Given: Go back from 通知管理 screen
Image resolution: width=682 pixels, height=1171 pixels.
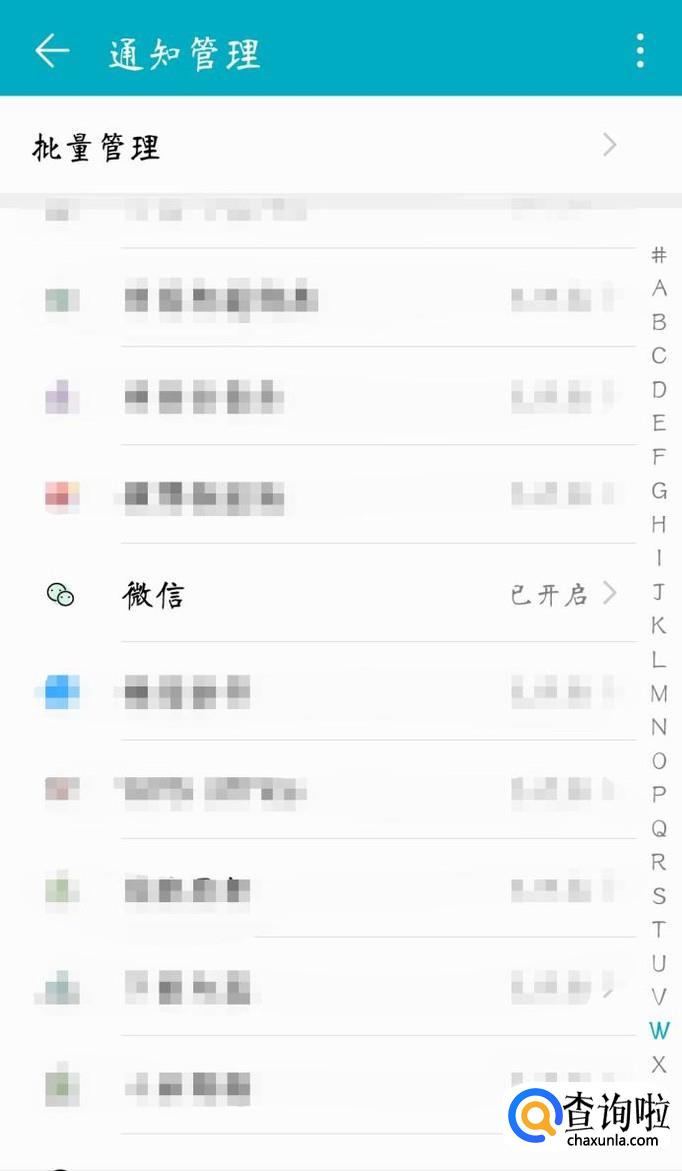Looking at the screenshot, I should (52, 51).
